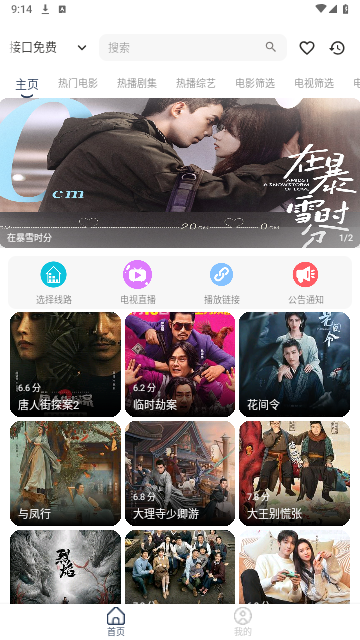
Task: Open the 唐人街探案2 poster
Action: coord(65,364)
